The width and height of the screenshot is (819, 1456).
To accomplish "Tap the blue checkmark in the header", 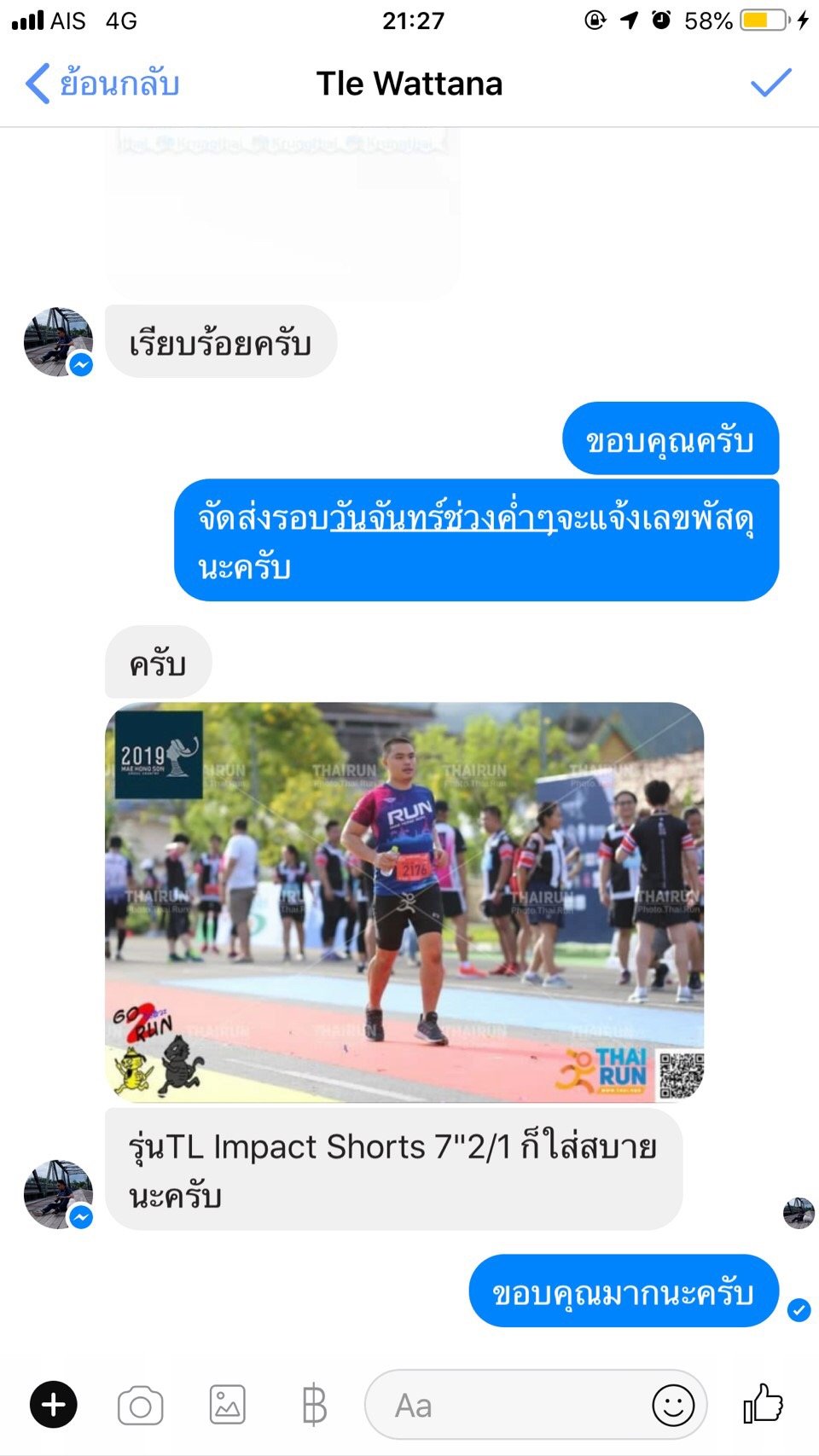I will [x=770, y=83].
